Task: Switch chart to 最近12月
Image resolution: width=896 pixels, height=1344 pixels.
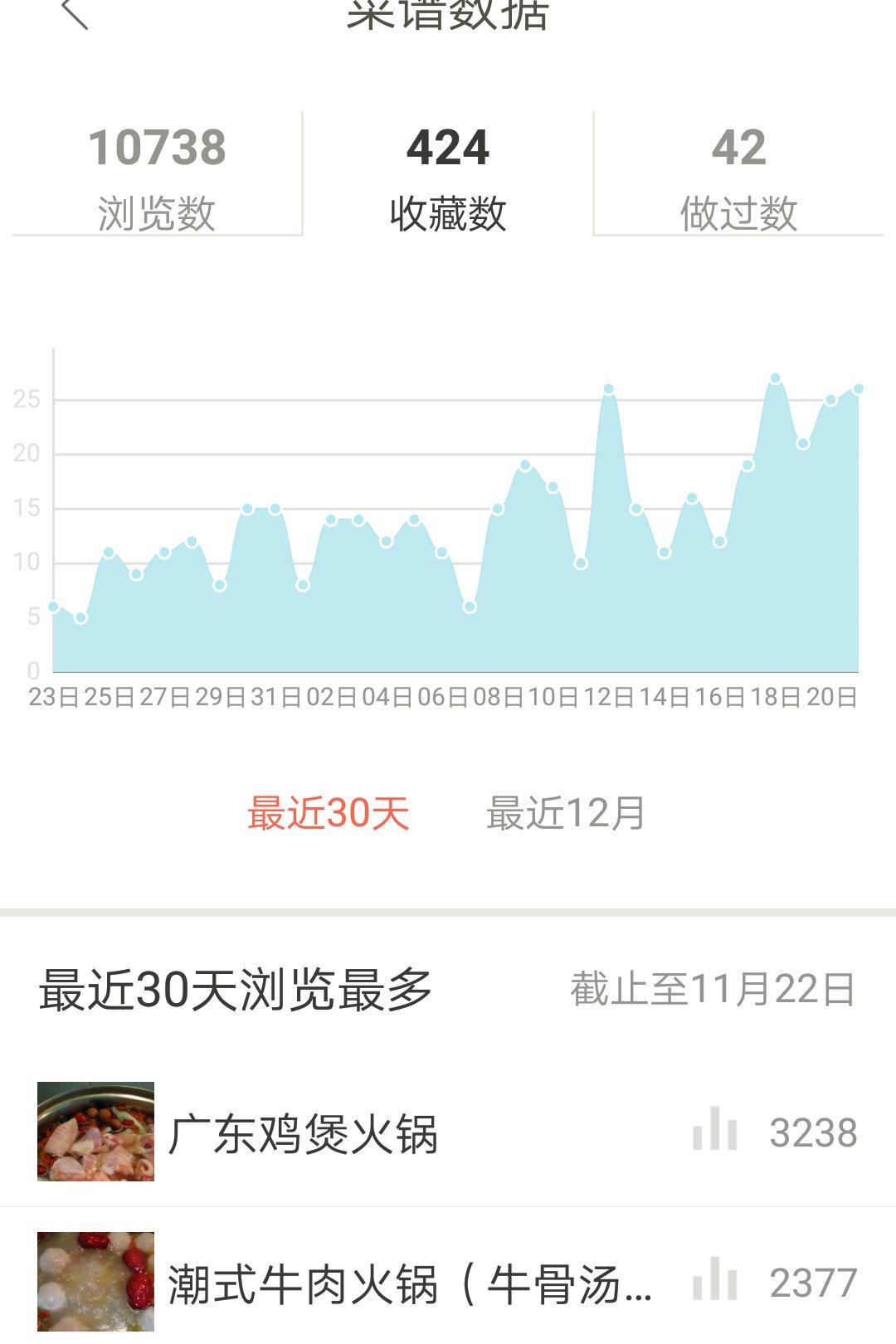Action: click(566, 813)
